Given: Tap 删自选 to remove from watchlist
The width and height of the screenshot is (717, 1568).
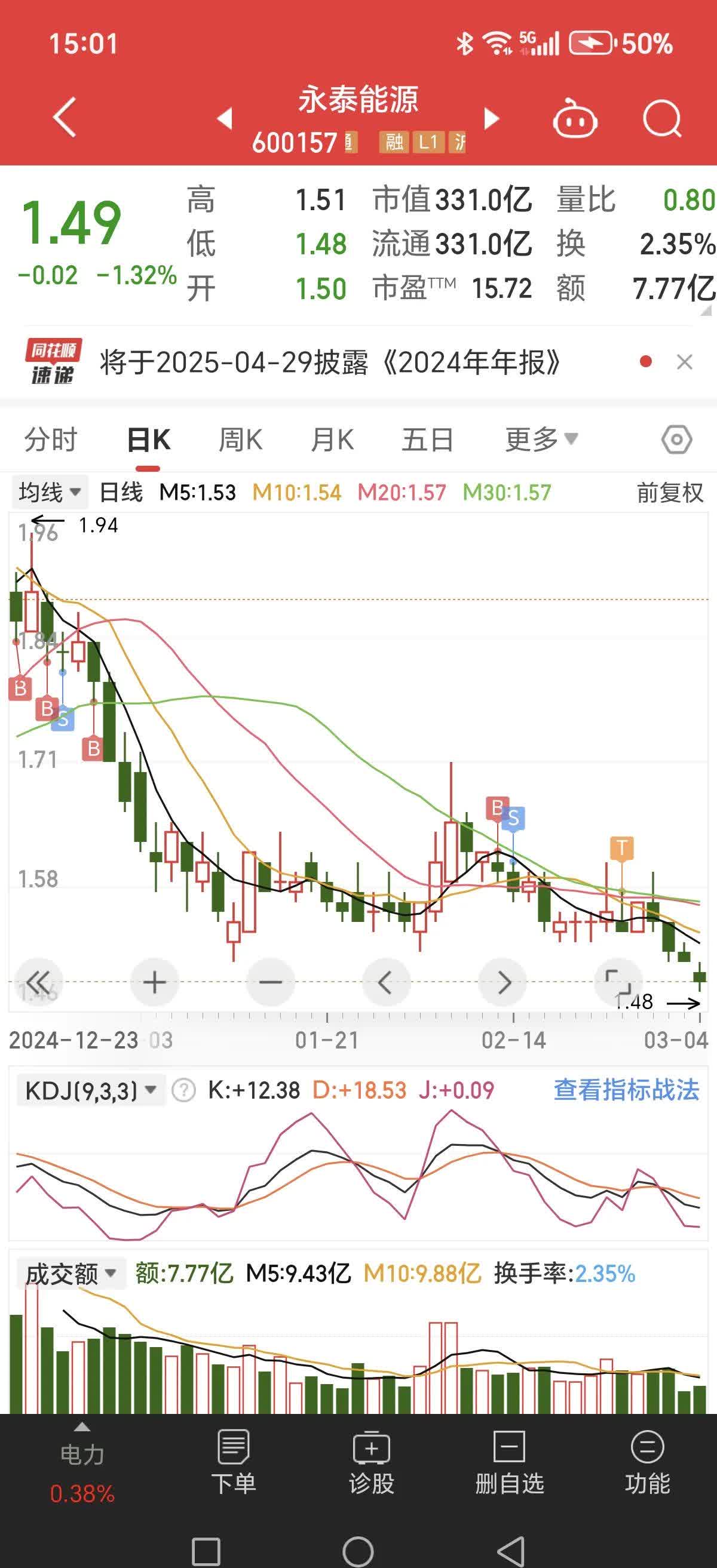Looking at the screenshot, I should pyautogui.click(x=509, y=1462).
